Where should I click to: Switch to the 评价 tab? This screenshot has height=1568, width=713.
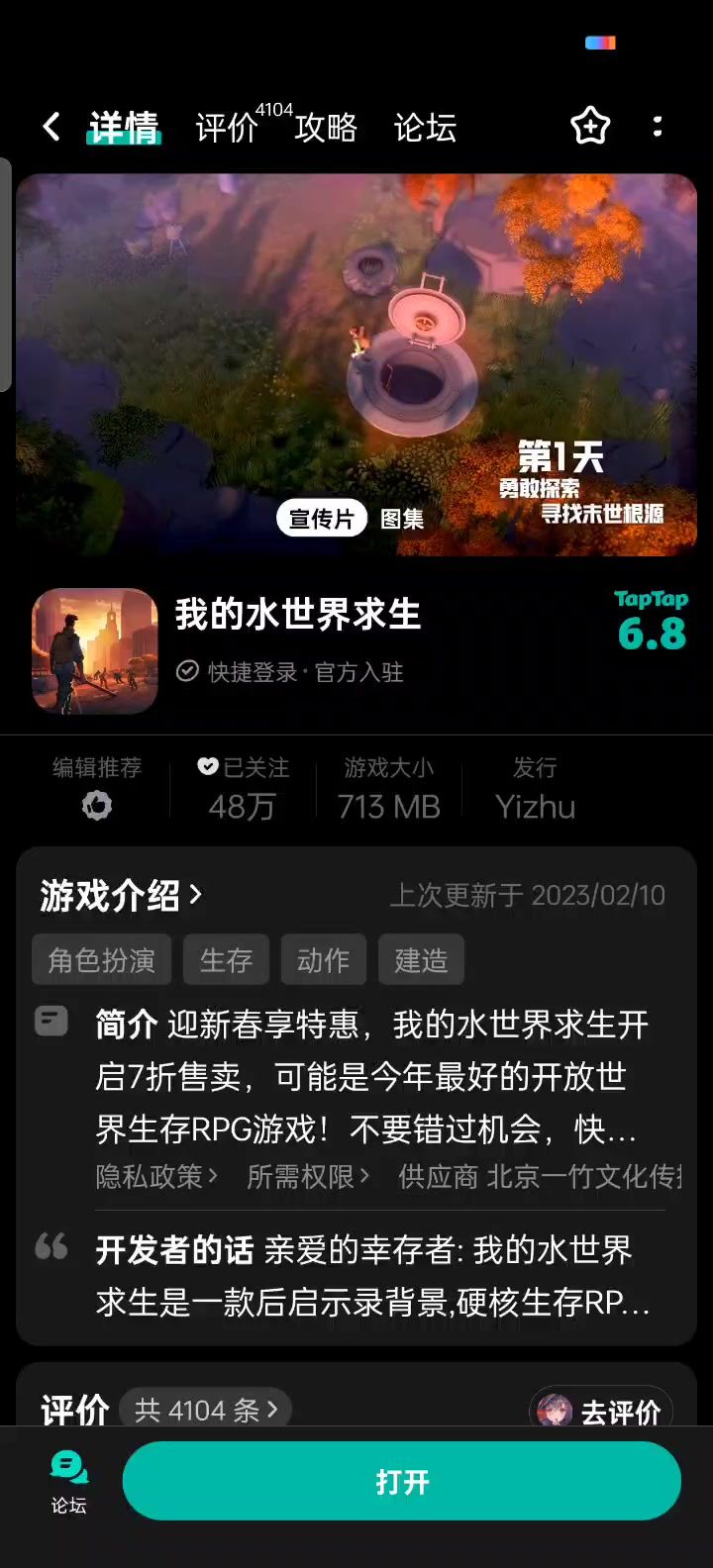pos(228,128)
